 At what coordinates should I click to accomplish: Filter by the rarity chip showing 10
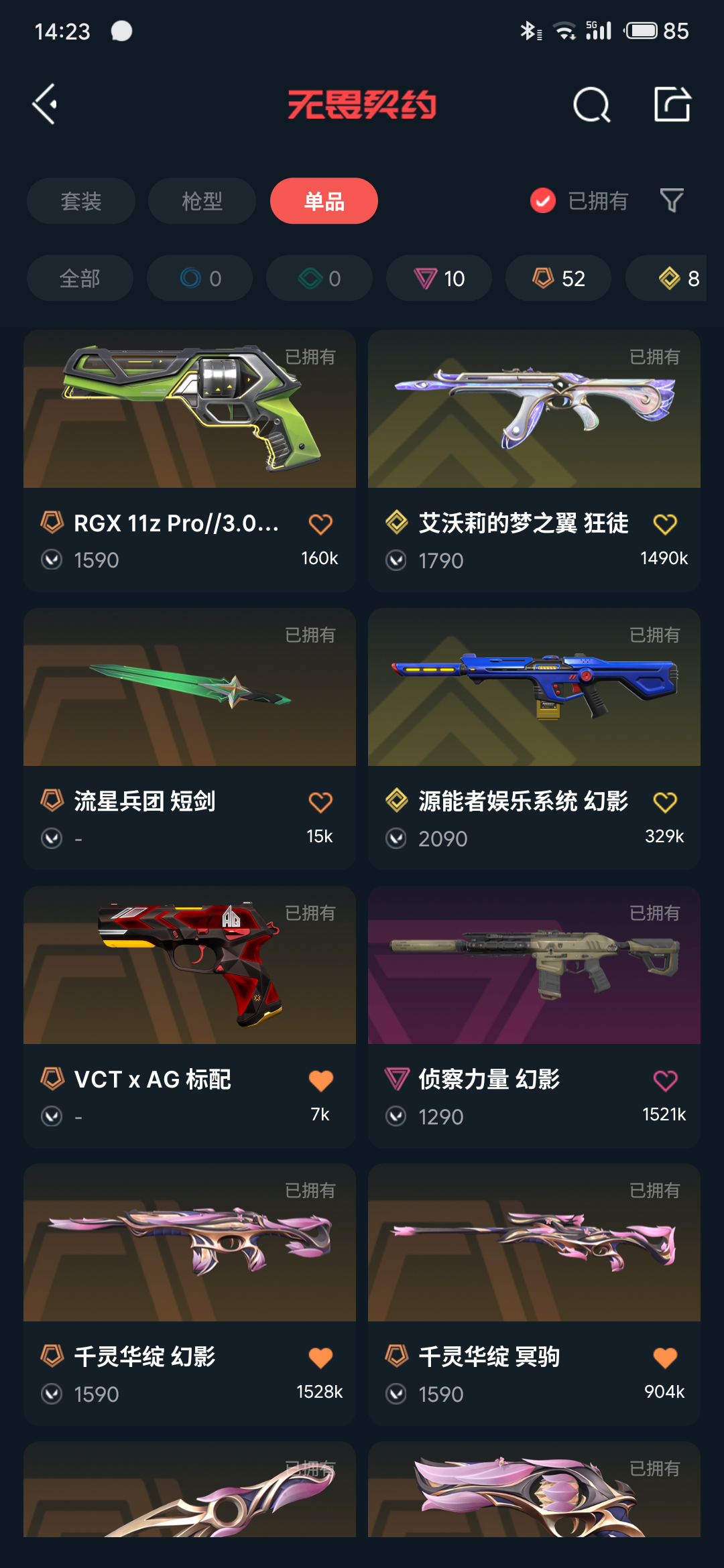click(439, 278)
